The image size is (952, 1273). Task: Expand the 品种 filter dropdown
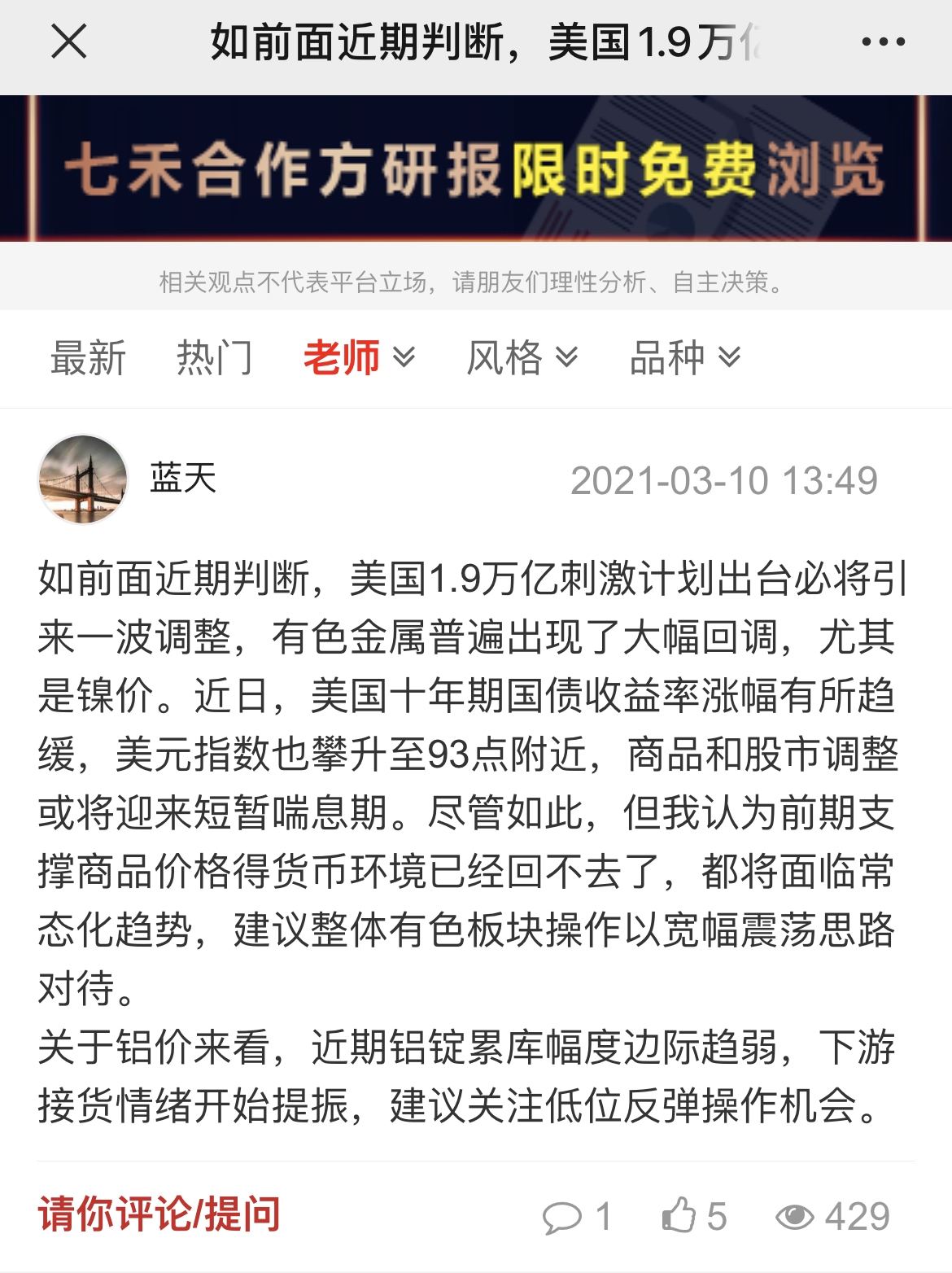[685, 358]
